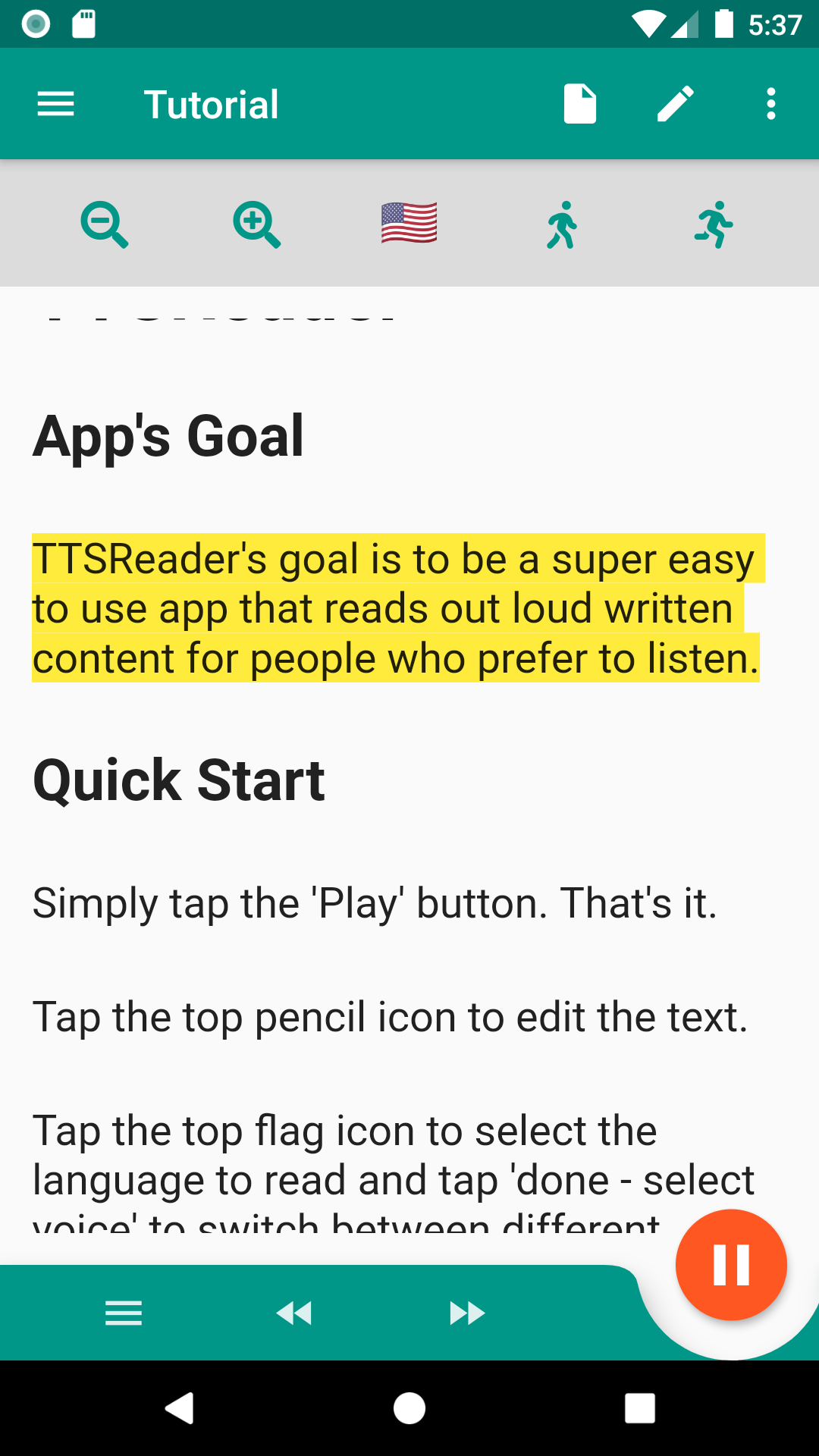
Task: Tap the Tutorial title in the toolbar
Action: coord(212,103)
